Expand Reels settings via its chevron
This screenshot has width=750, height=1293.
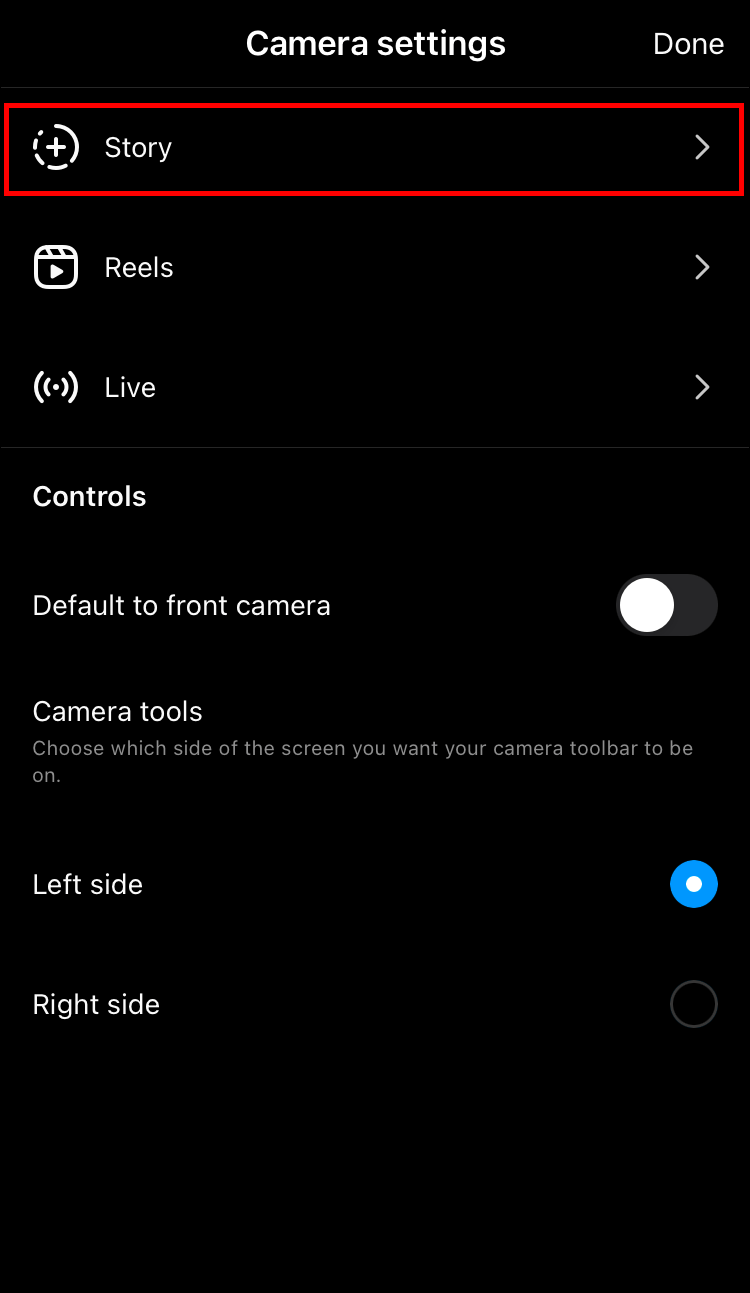coord(702,267)
